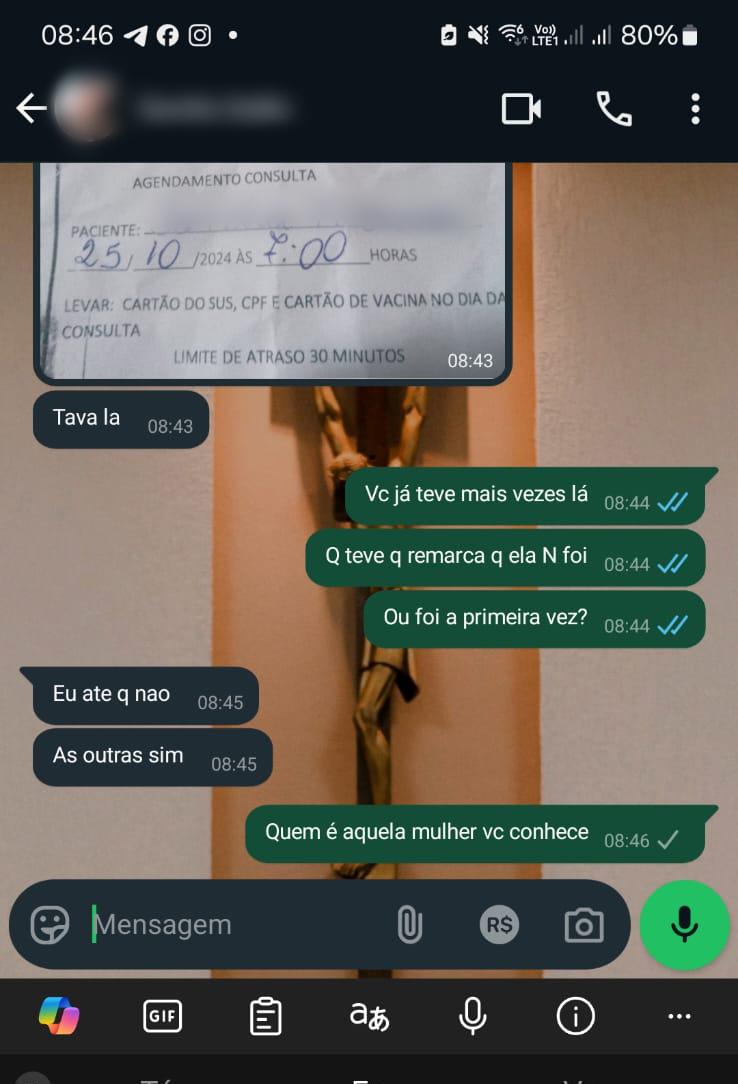Open the contact's profile picture
738x1084 pixels.
click(84, 108)
